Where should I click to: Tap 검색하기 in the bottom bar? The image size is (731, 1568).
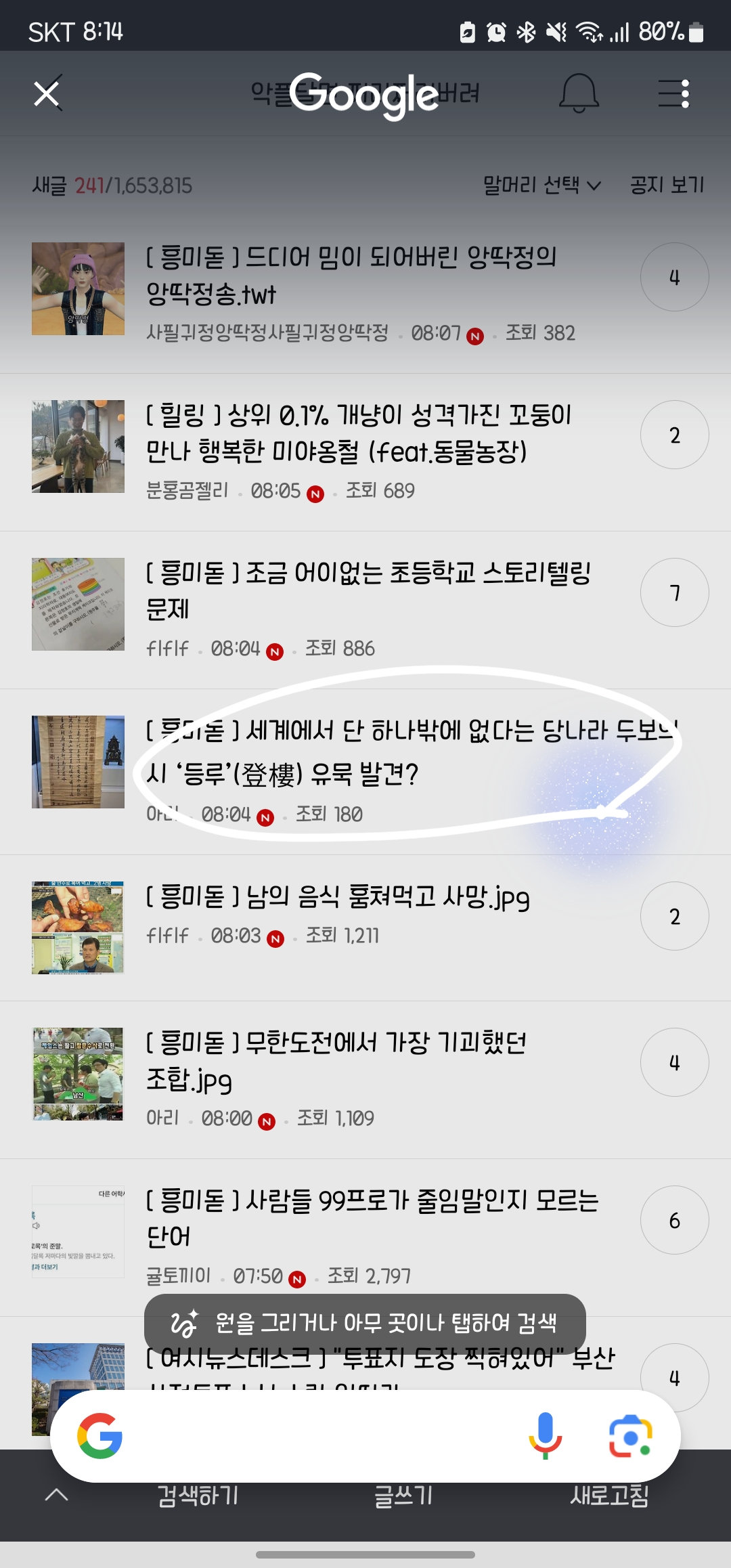click(198, 1496)
